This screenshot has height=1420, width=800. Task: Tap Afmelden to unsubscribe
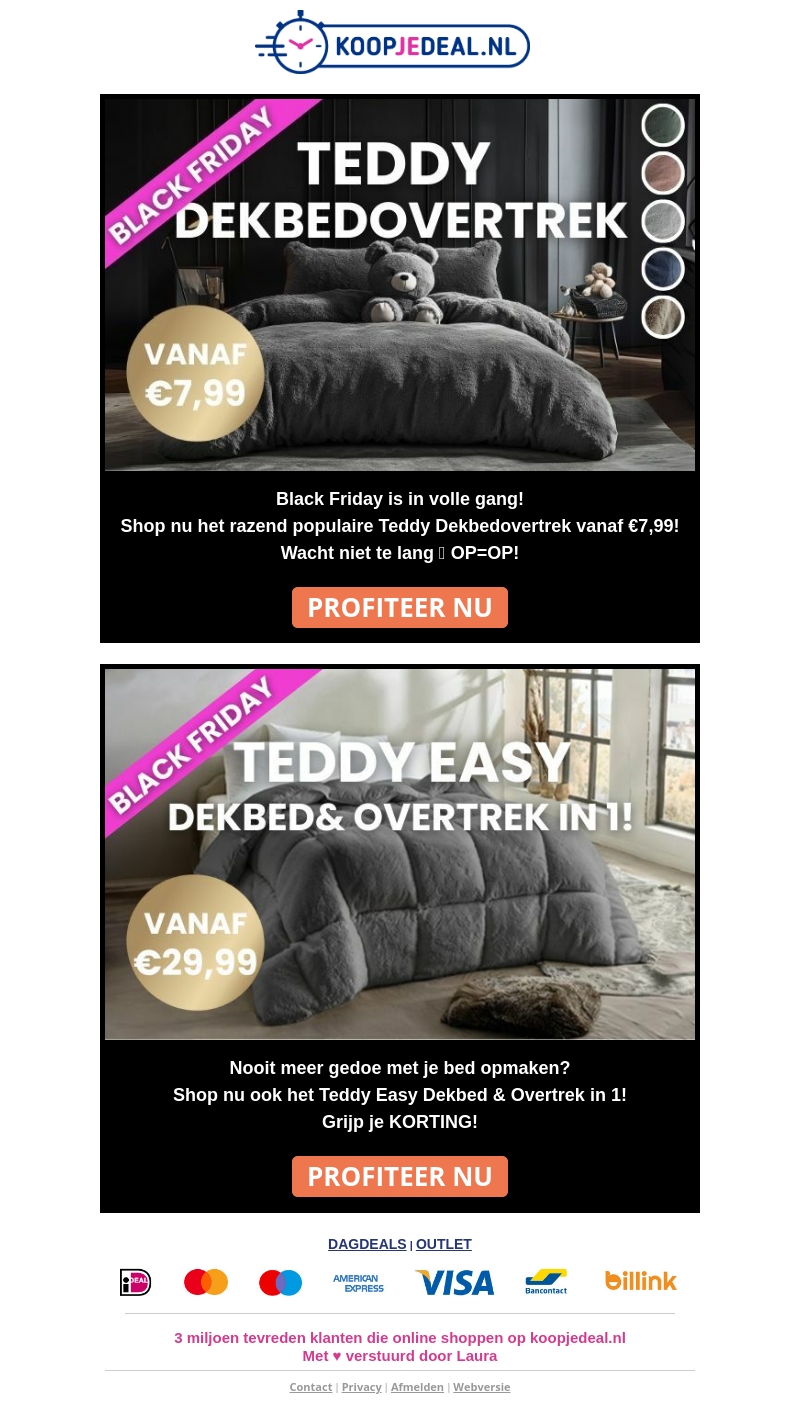417,1387
